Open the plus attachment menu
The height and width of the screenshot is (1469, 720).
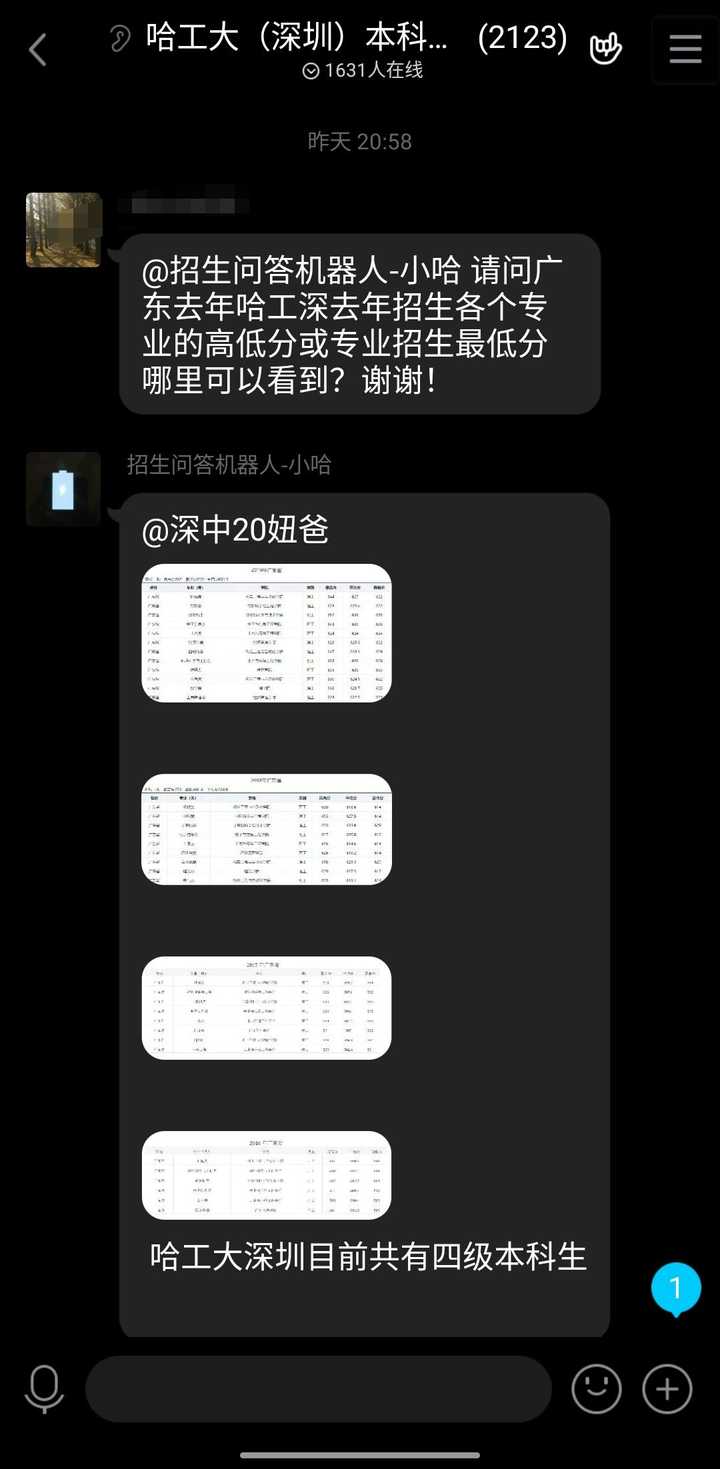click(667, 1389)
